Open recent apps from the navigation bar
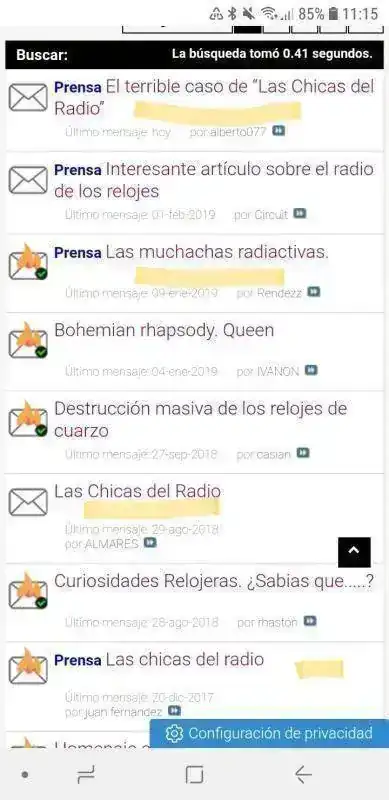This screenshot has height=800, width=389. click(x=86, y=776)
